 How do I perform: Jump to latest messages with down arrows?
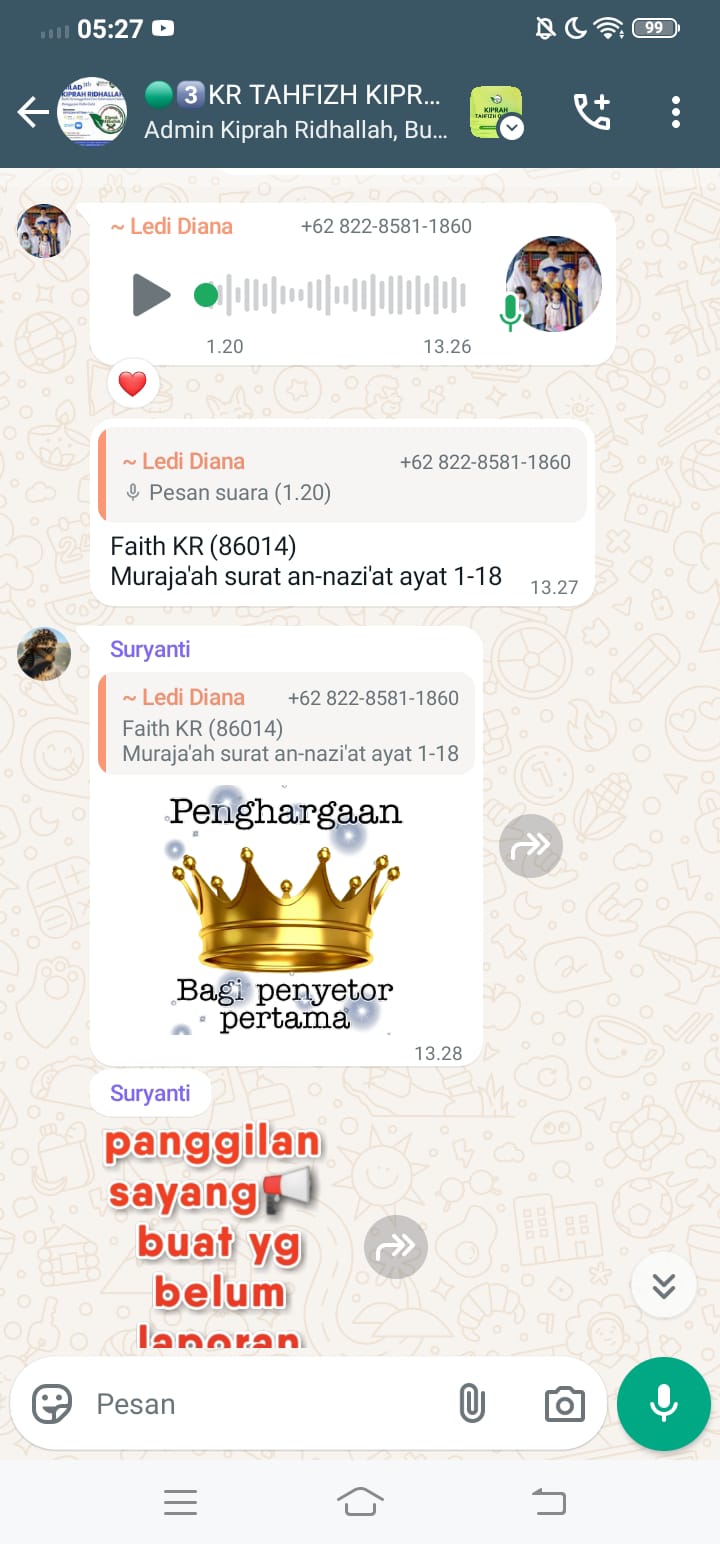click(x=664, y=1285)
